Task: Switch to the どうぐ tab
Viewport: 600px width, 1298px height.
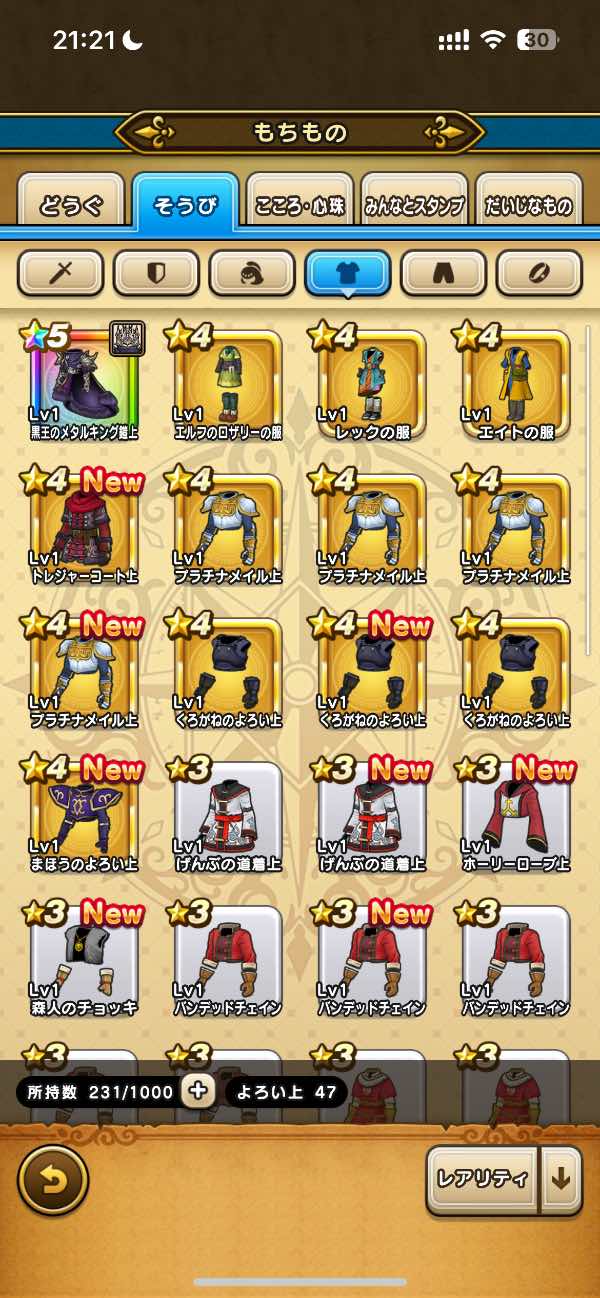Action: (70, 206)
